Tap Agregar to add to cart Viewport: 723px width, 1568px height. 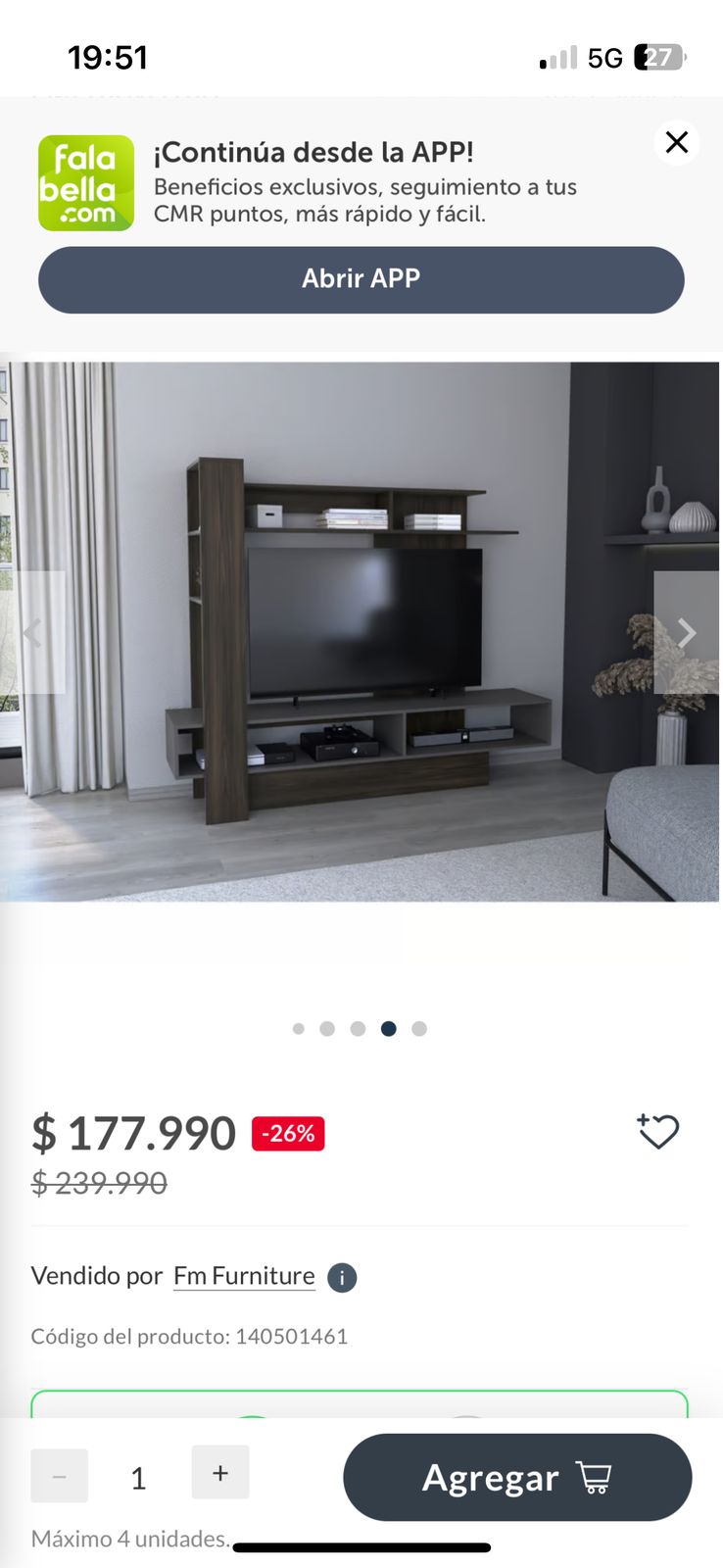(x=517, y=1477)
